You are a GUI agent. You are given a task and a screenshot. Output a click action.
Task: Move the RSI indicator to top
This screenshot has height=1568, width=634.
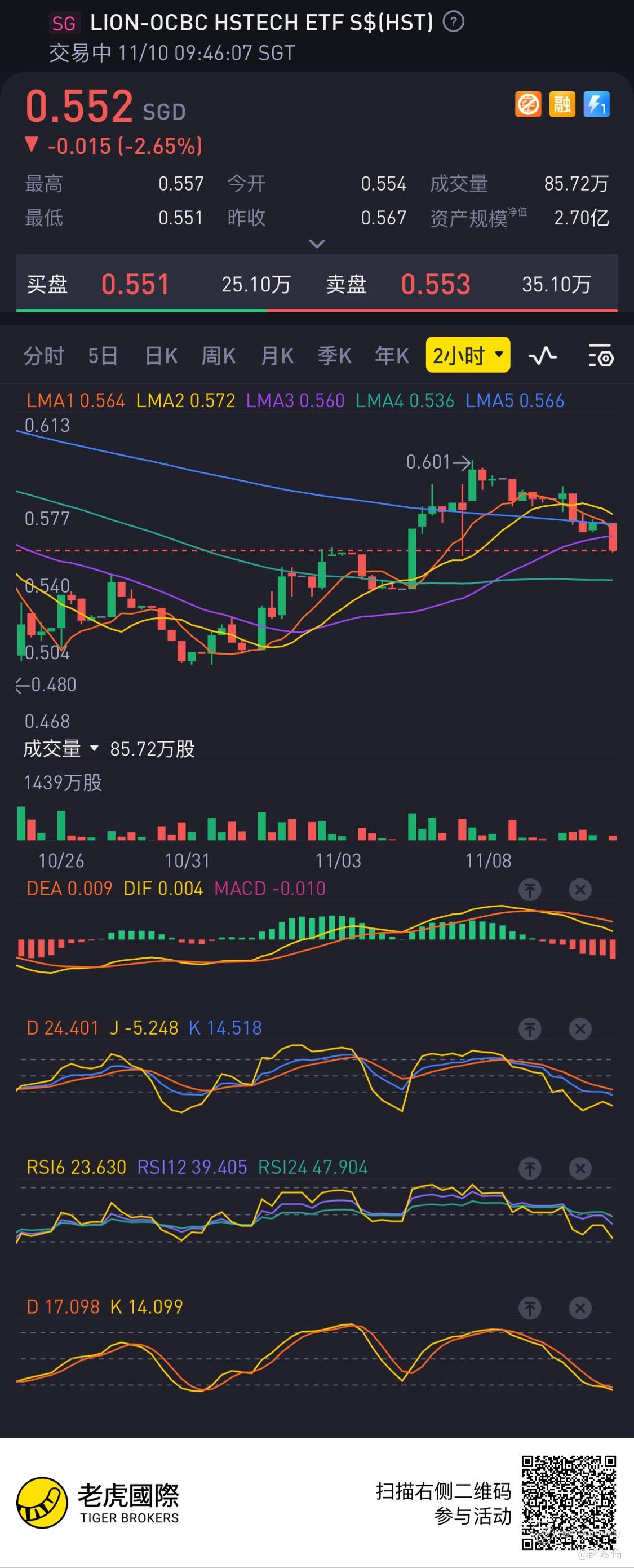[530, 1169]
